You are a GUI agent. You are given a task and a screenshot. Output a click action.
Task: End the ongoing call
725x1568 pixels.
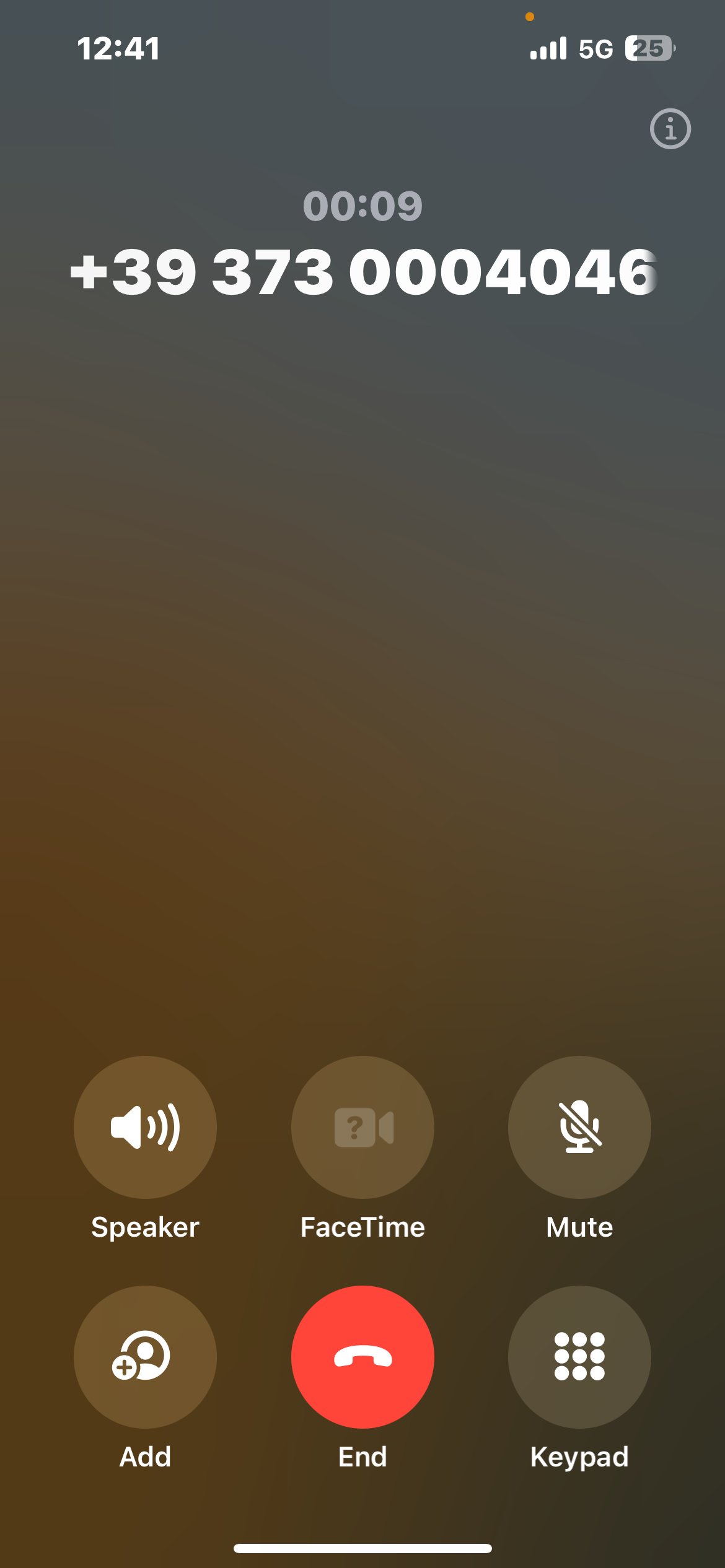[362, 1357]
